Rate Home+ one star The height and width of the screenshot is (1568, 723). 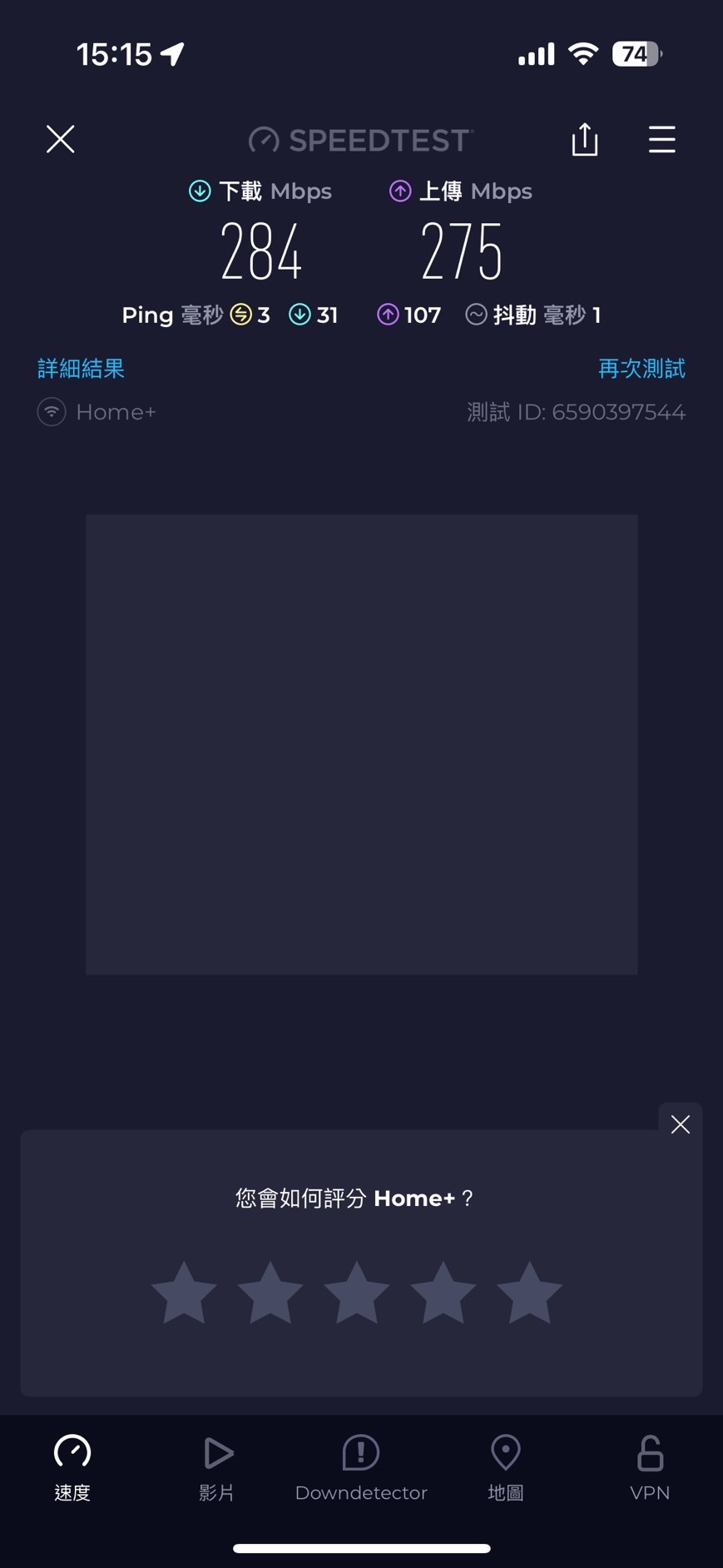coord(184,1293)
